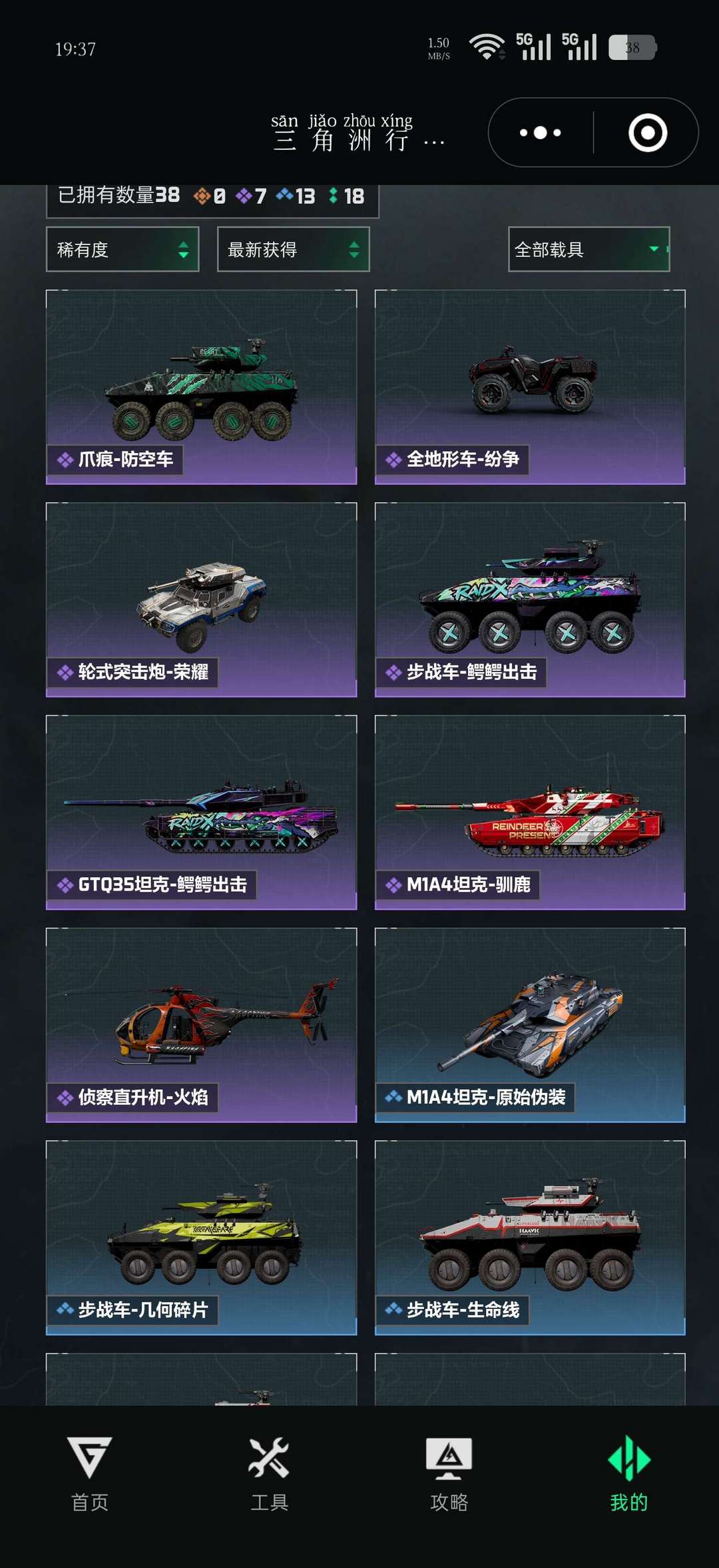View the M1A4坦克-驯鹿 skin
The image size is (719, 1568).
point(530,812)
